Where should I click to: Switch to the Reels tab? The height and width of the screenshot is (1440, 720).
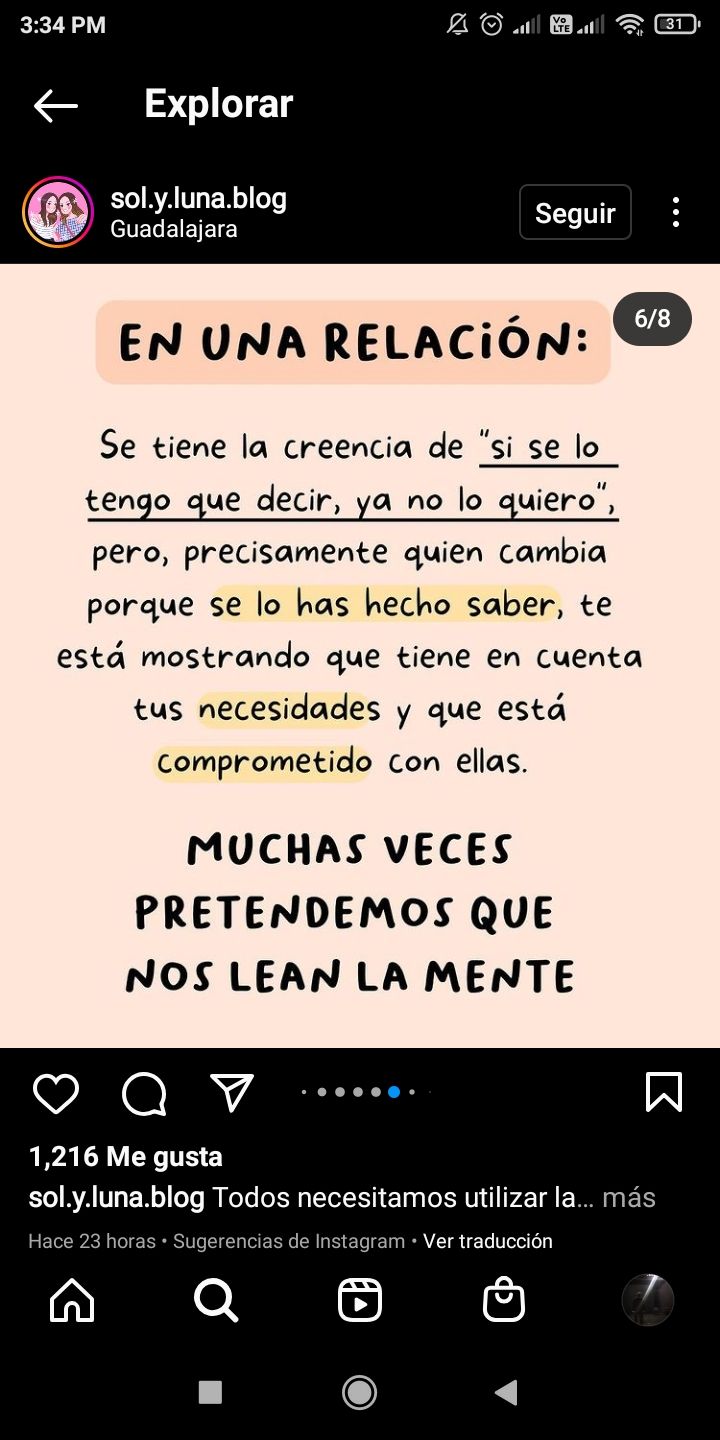[360, 1300]
